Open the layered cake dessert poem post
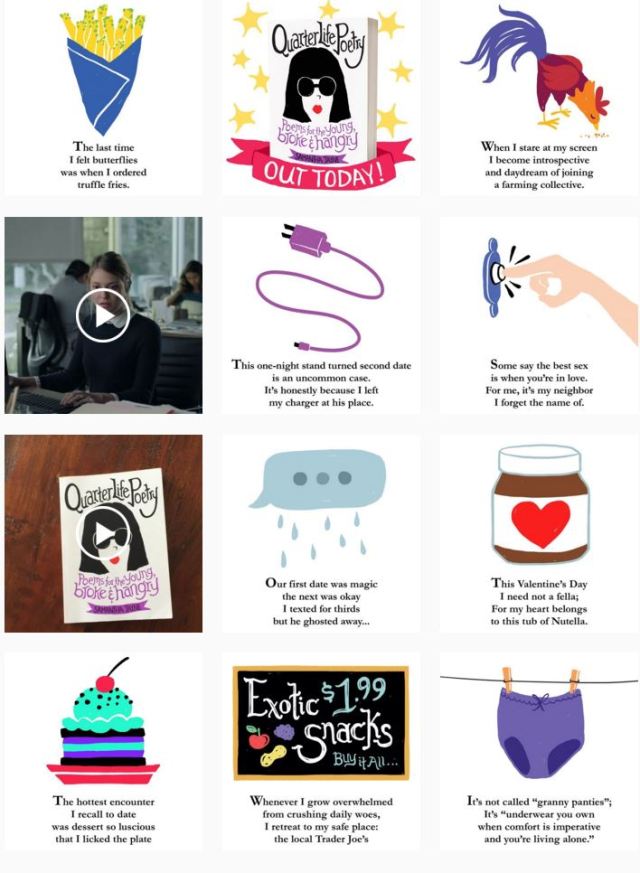640x873 pixels. (x=103, y=750)
